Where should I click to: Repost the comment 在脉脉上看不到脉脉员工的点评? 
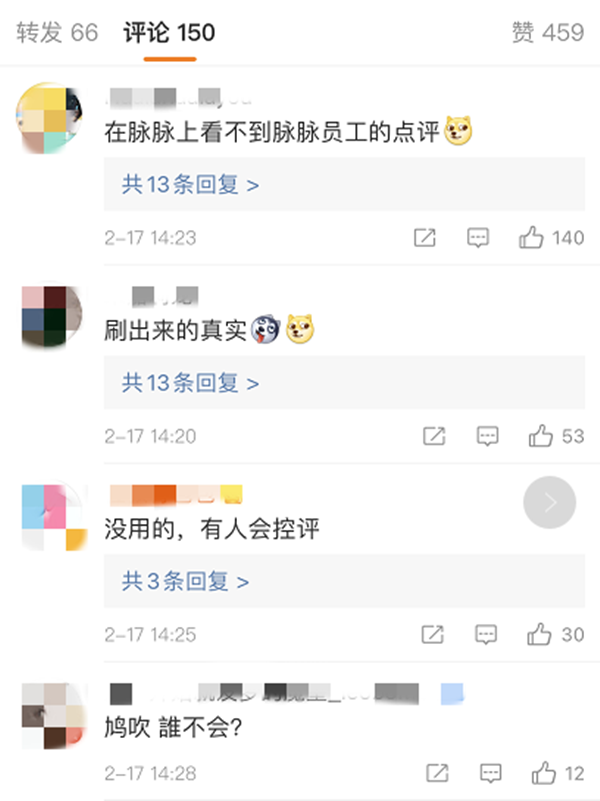click(425, 238)
